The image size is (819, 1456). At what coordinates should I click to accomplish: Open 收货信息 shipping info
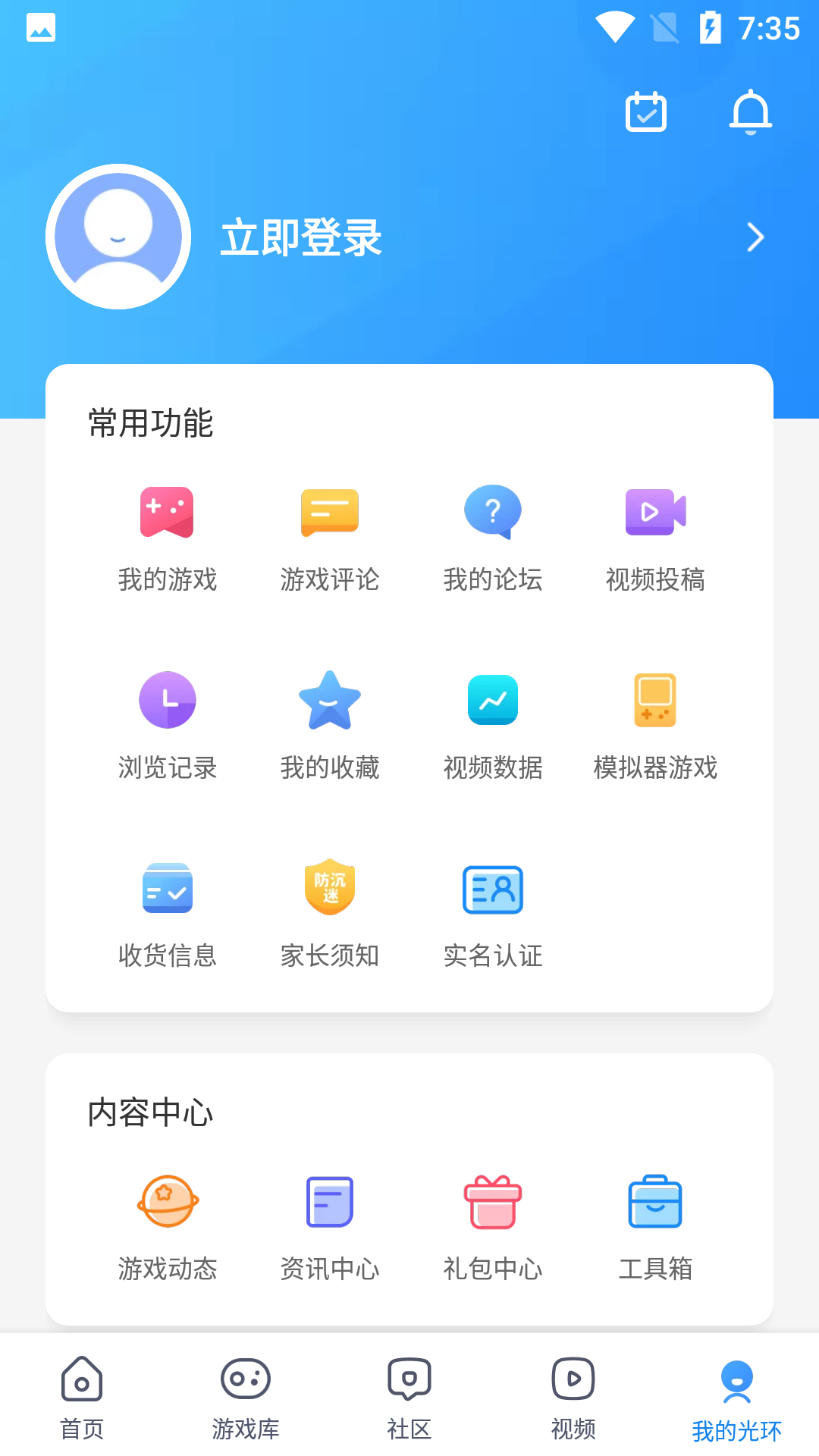(167, 914)
